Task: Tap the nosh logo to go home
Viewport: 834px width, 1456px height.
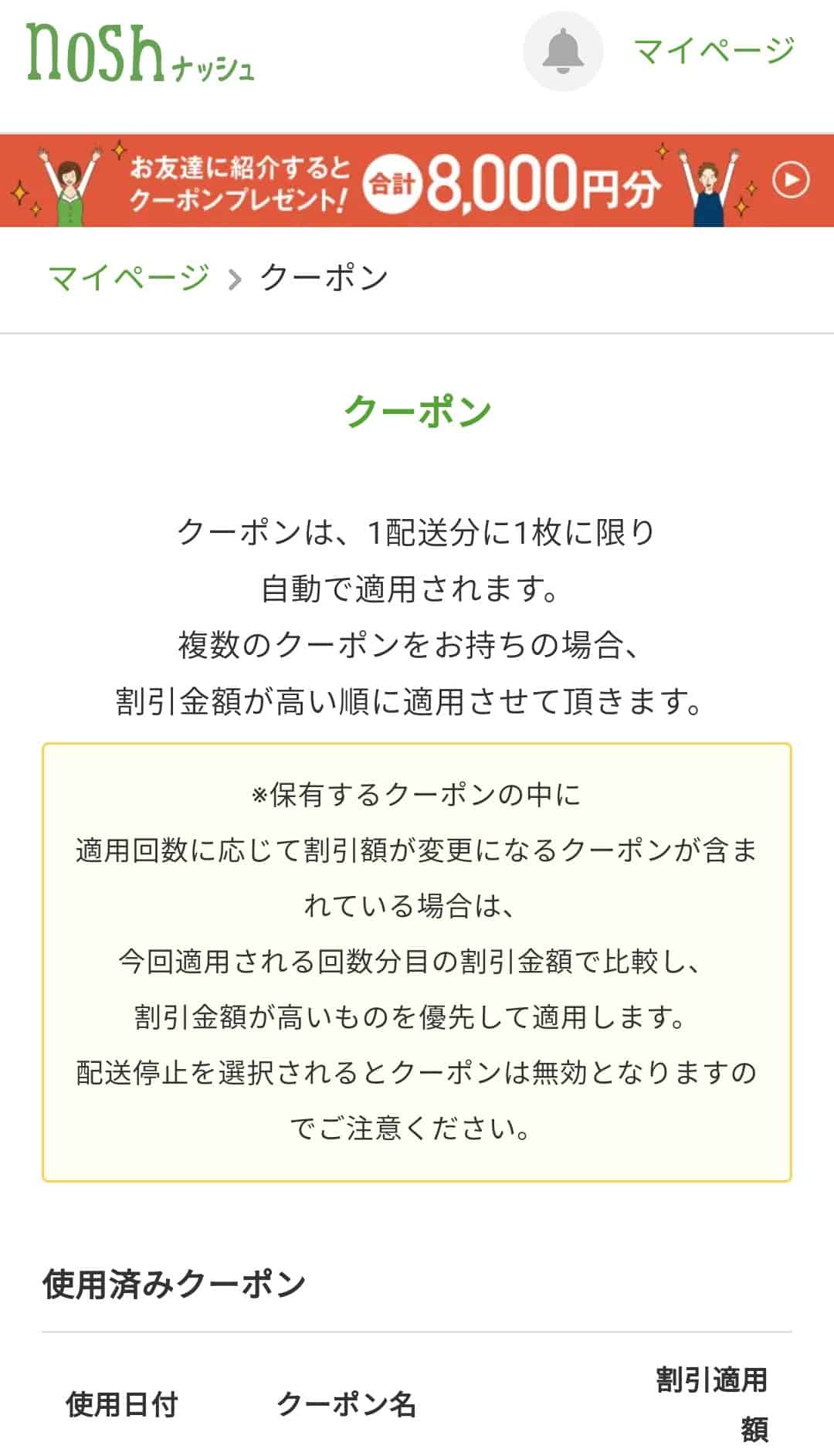Action: click(141, 53)
